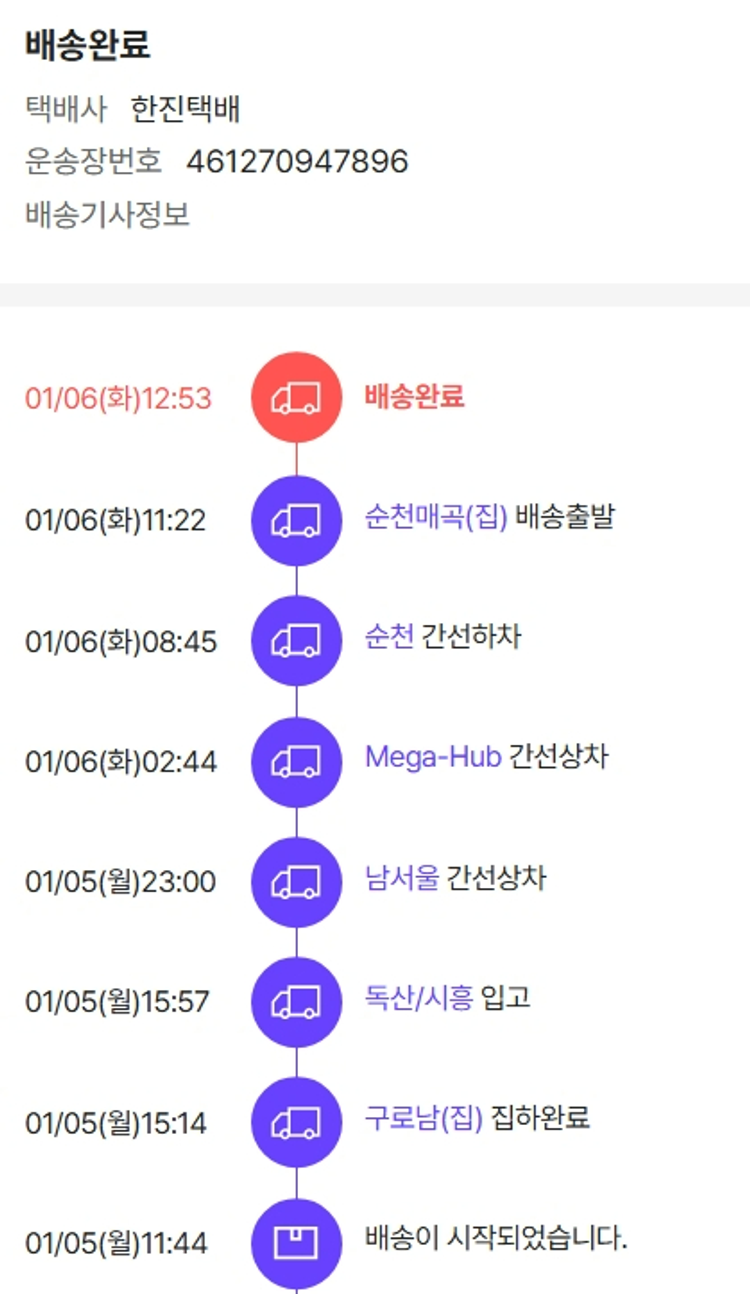
Task: Select the 남서울 terminal link
Action: tap(402, 879)
